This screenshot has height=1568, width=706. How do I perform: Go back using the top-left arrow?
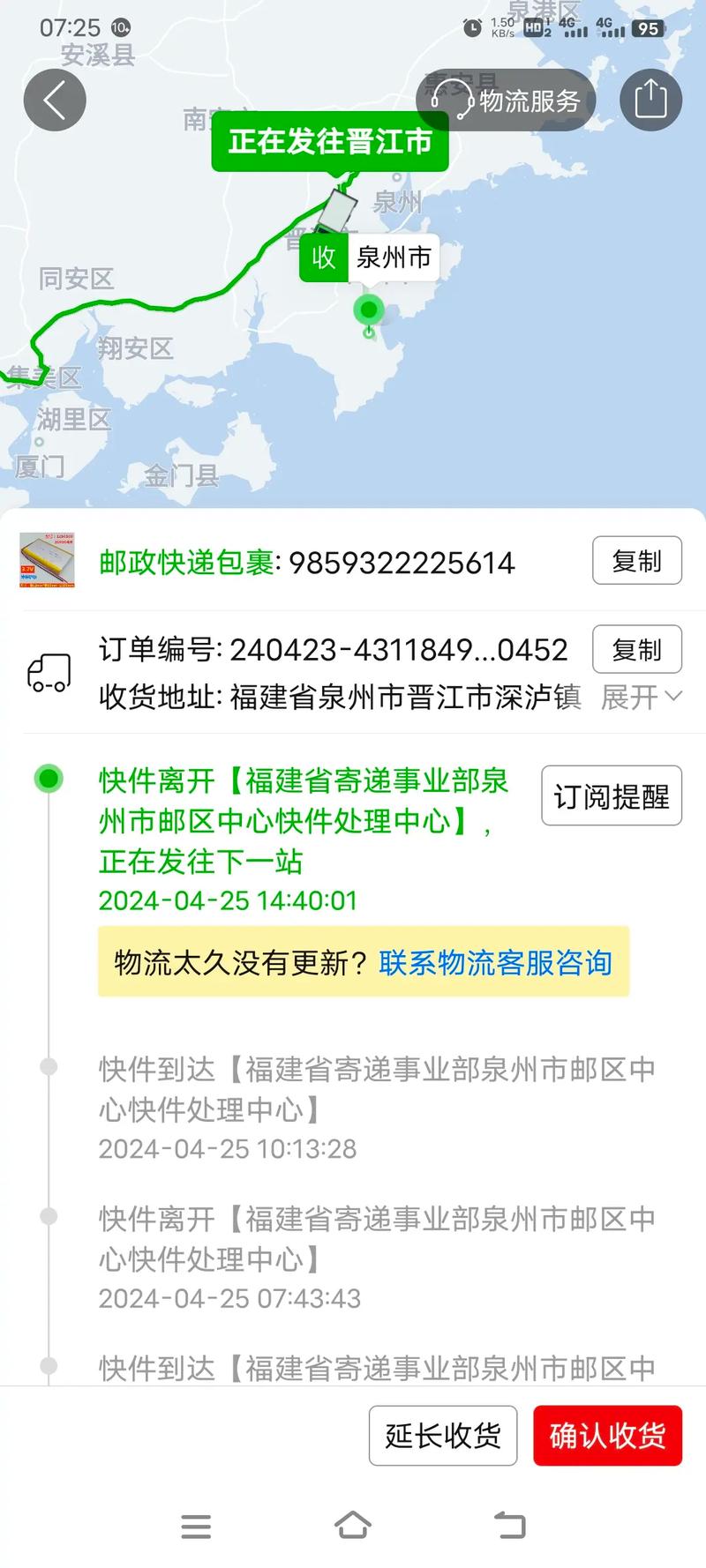55,100
